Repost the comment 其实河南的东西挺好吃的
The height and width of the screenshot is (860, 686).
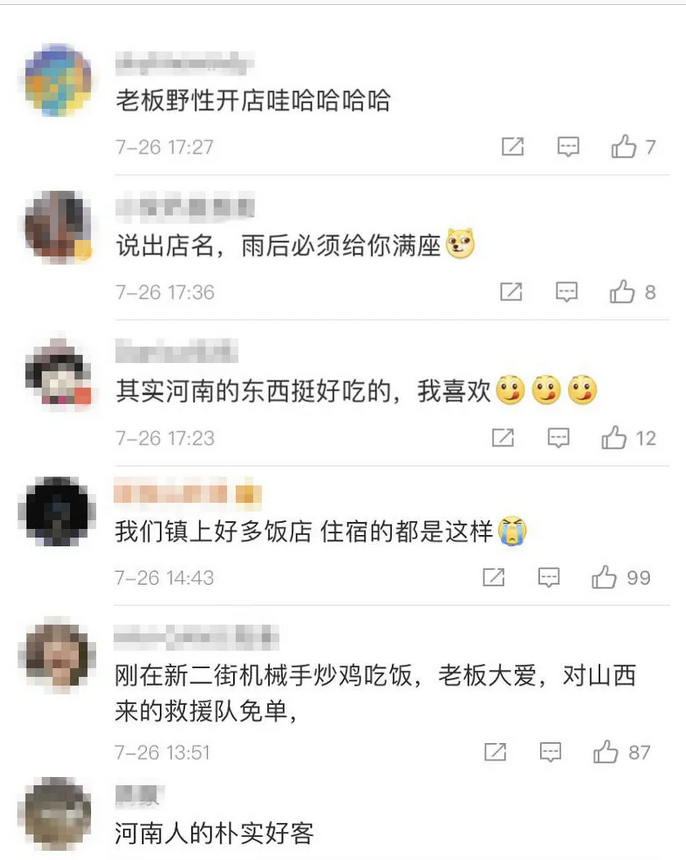(503, 438)
